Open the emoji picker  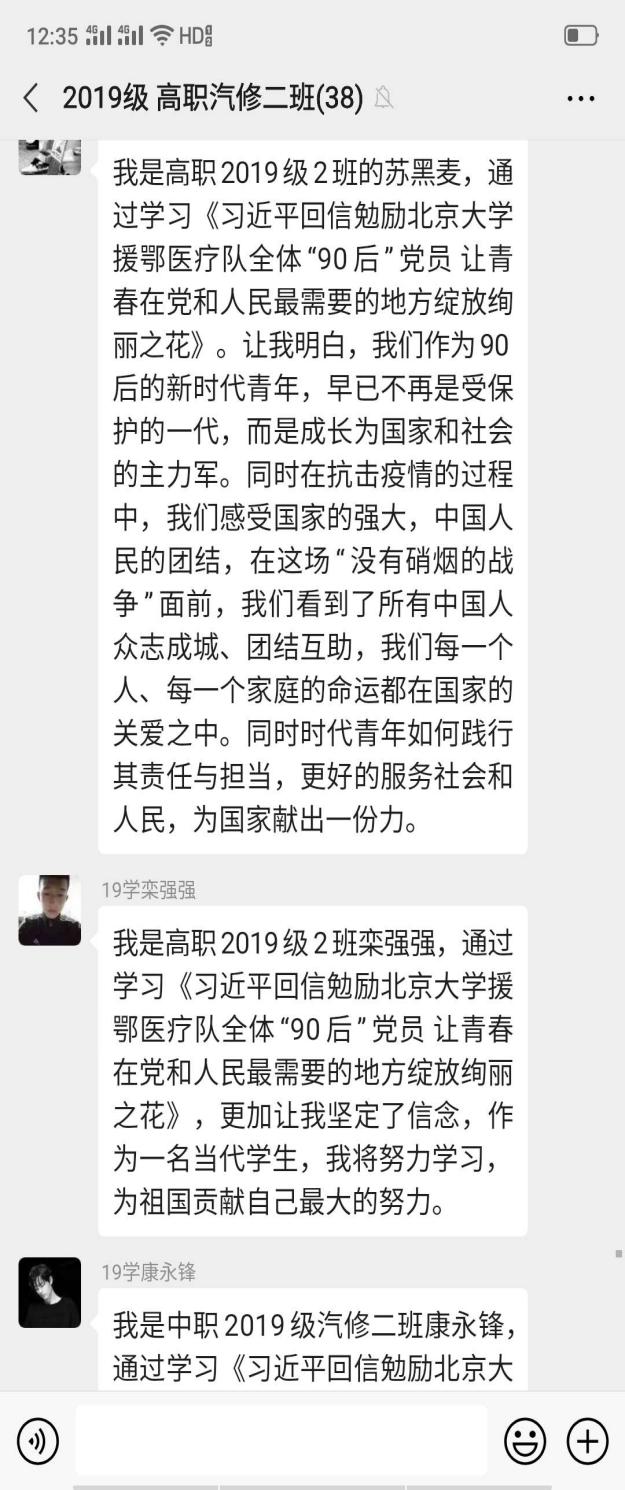(x=525, y=1441)
